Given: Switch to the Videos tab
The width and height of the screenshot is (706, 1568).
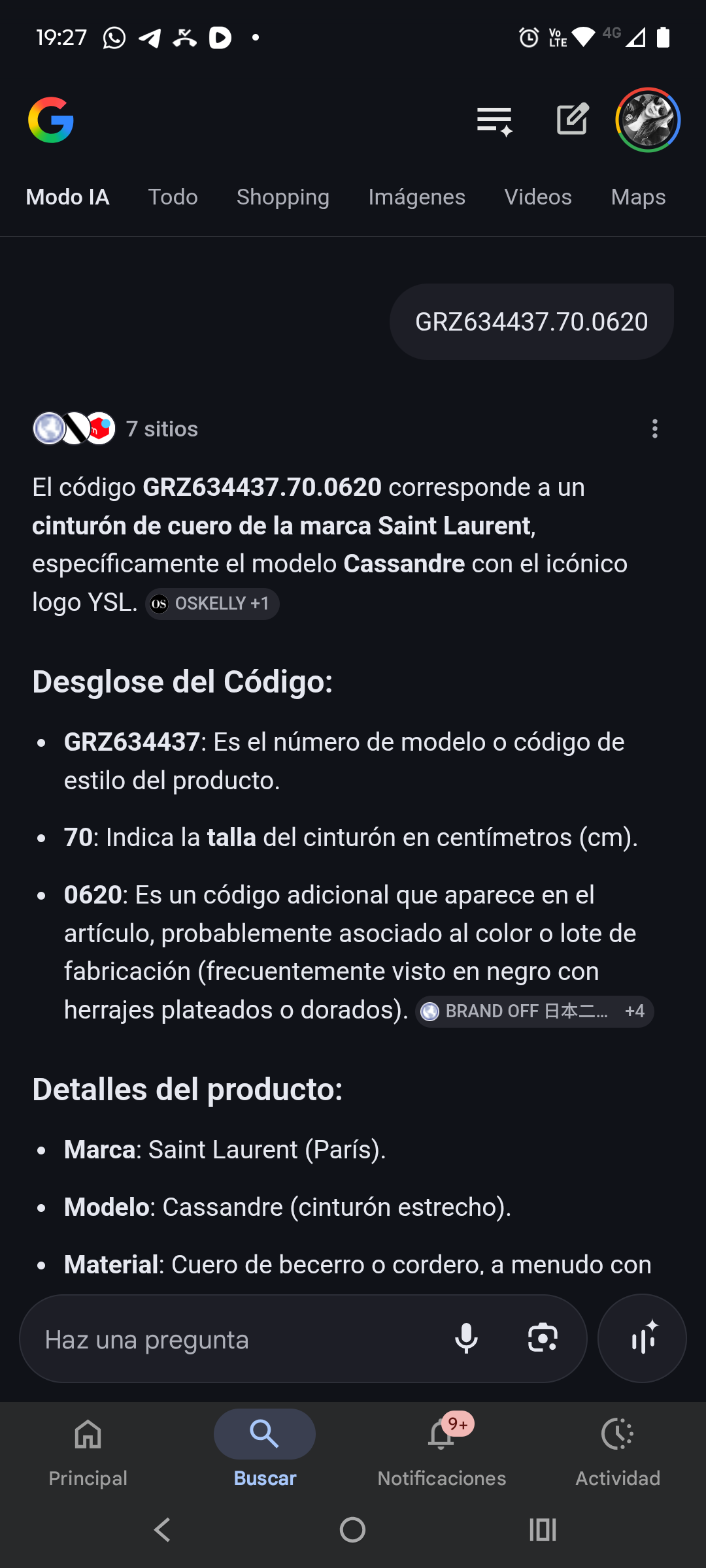Looking at the screenshot, I should coord(538,197).
